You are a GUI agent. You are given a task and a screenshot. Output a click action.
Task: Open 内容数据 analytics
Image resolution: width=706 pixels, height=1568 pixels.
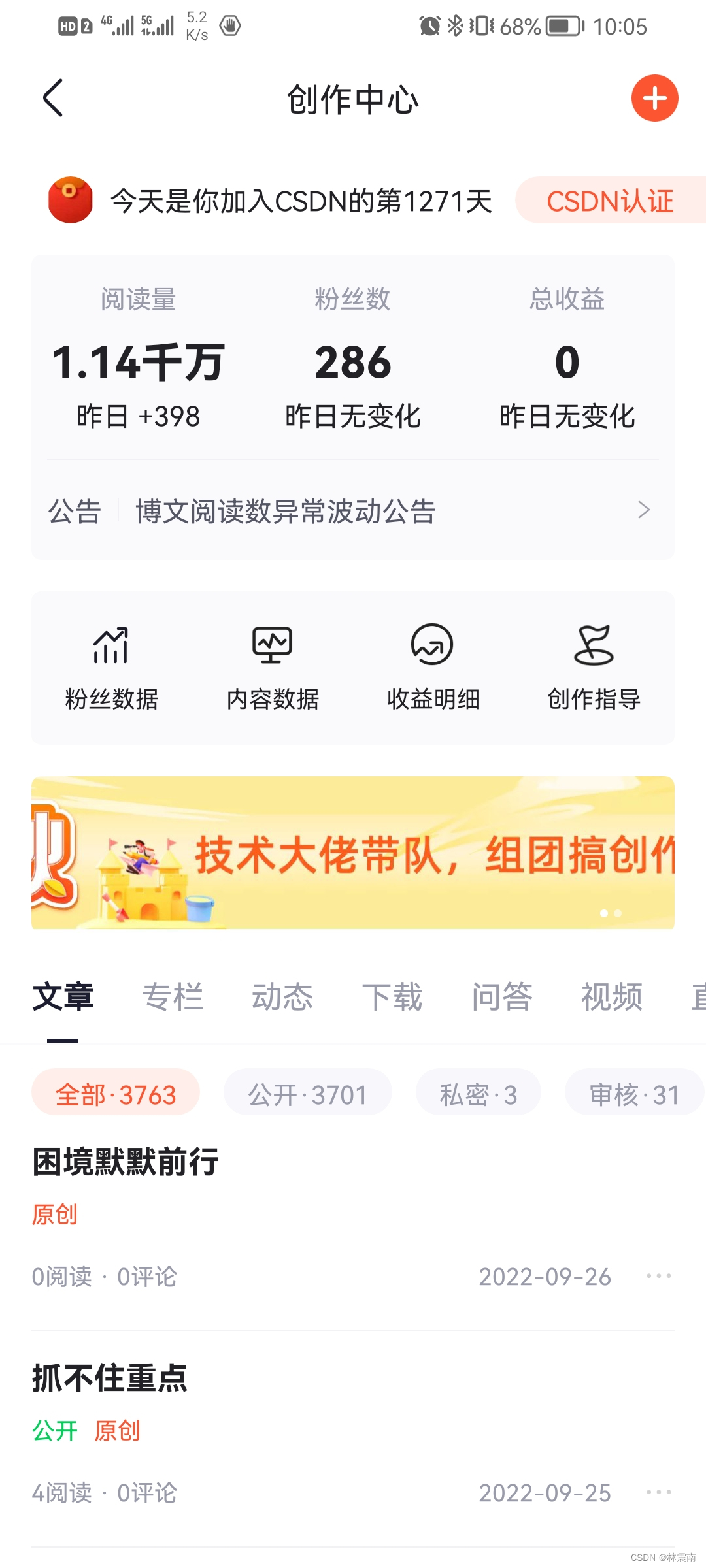coord(273,668)
